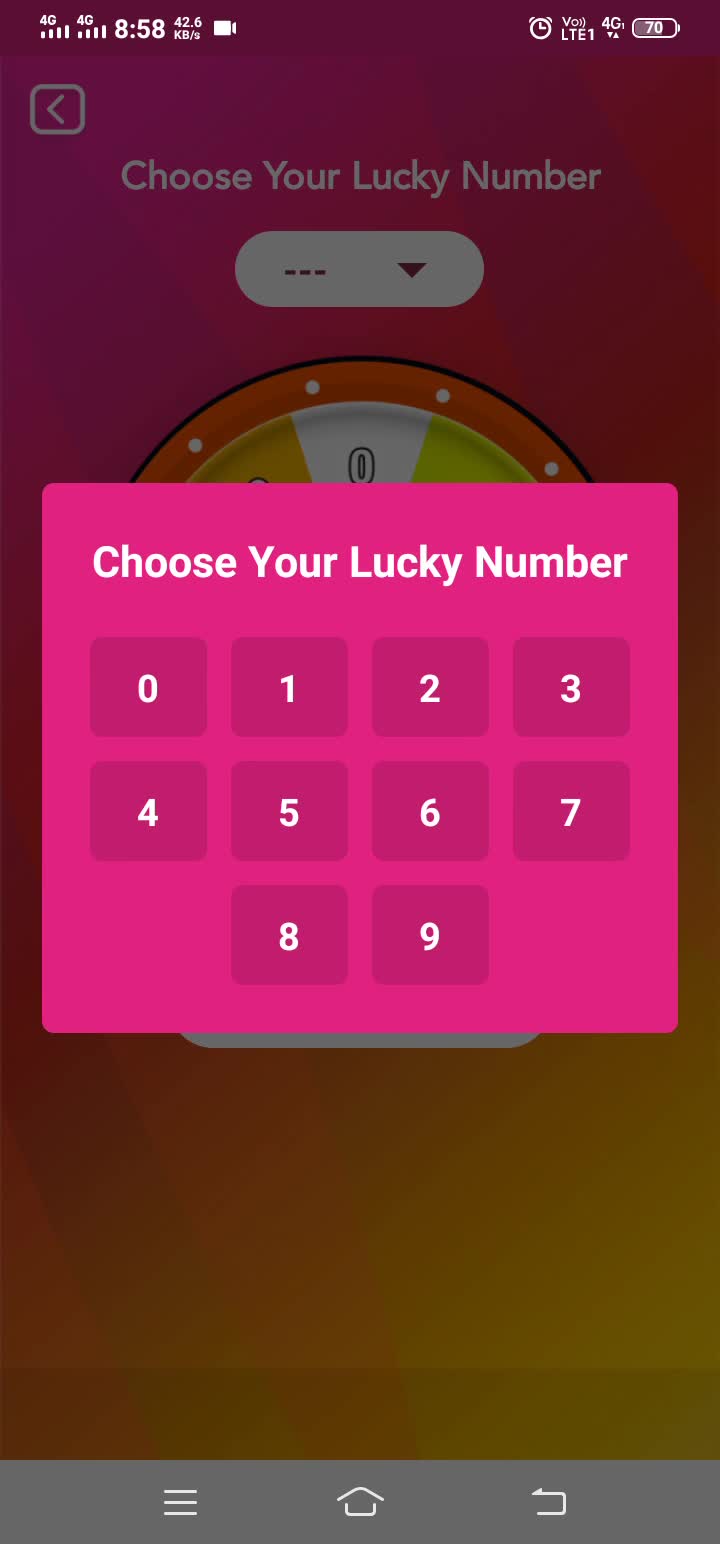Viewport: 720px width, 1544px height.
Task: Choose the number 5 button
Action: [289, 811]
